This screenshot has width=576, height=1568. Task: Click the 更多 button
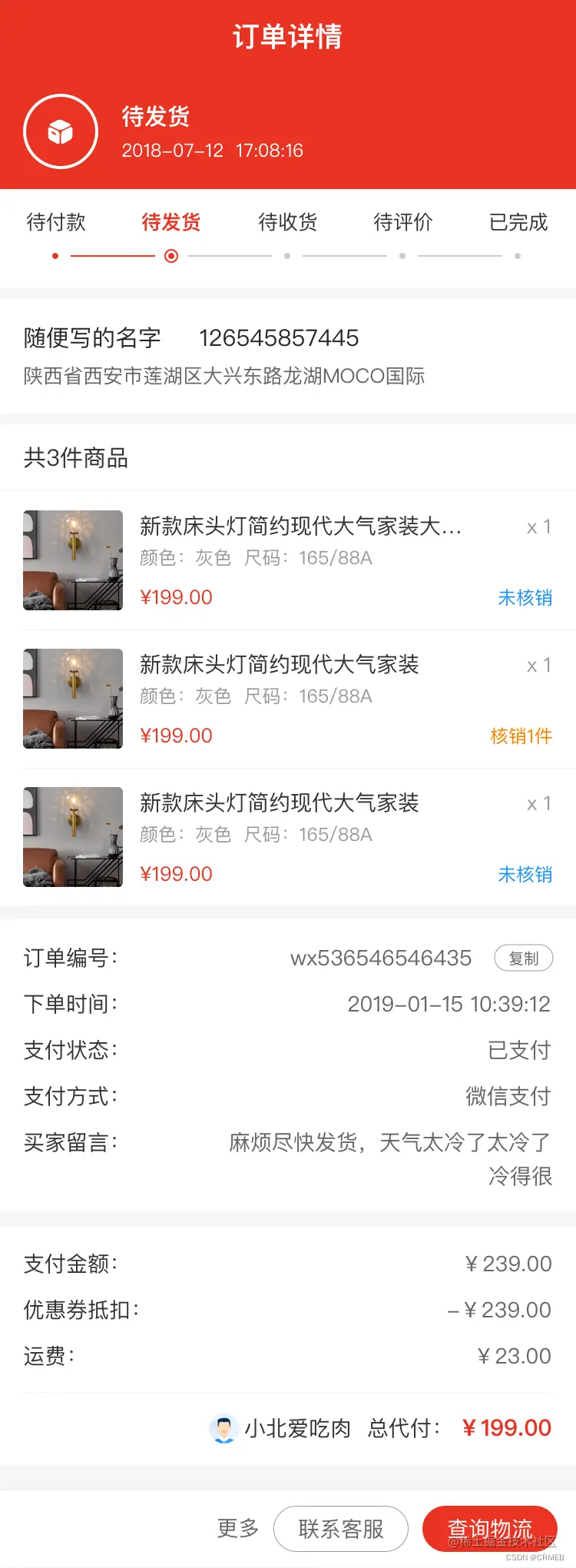click(237, 1529)
